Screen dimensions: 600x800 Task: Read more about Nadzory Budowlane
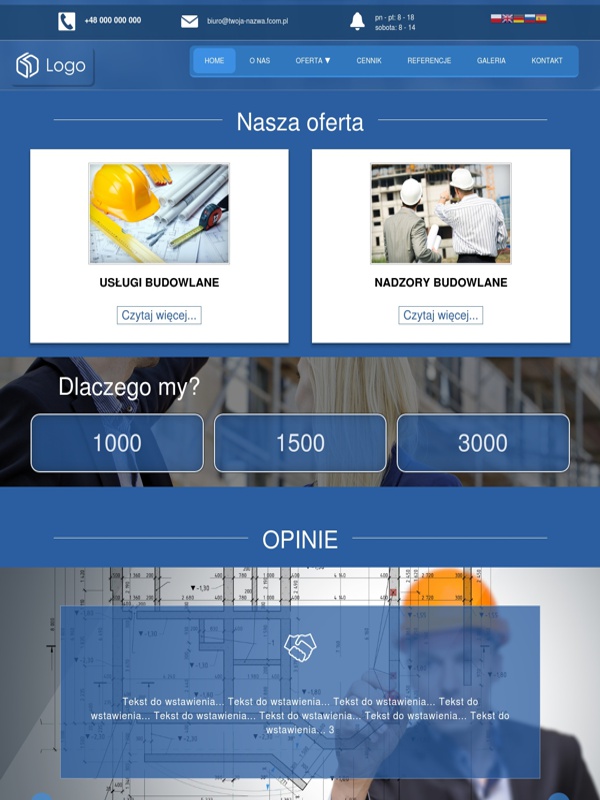click(x=440, y=315)
